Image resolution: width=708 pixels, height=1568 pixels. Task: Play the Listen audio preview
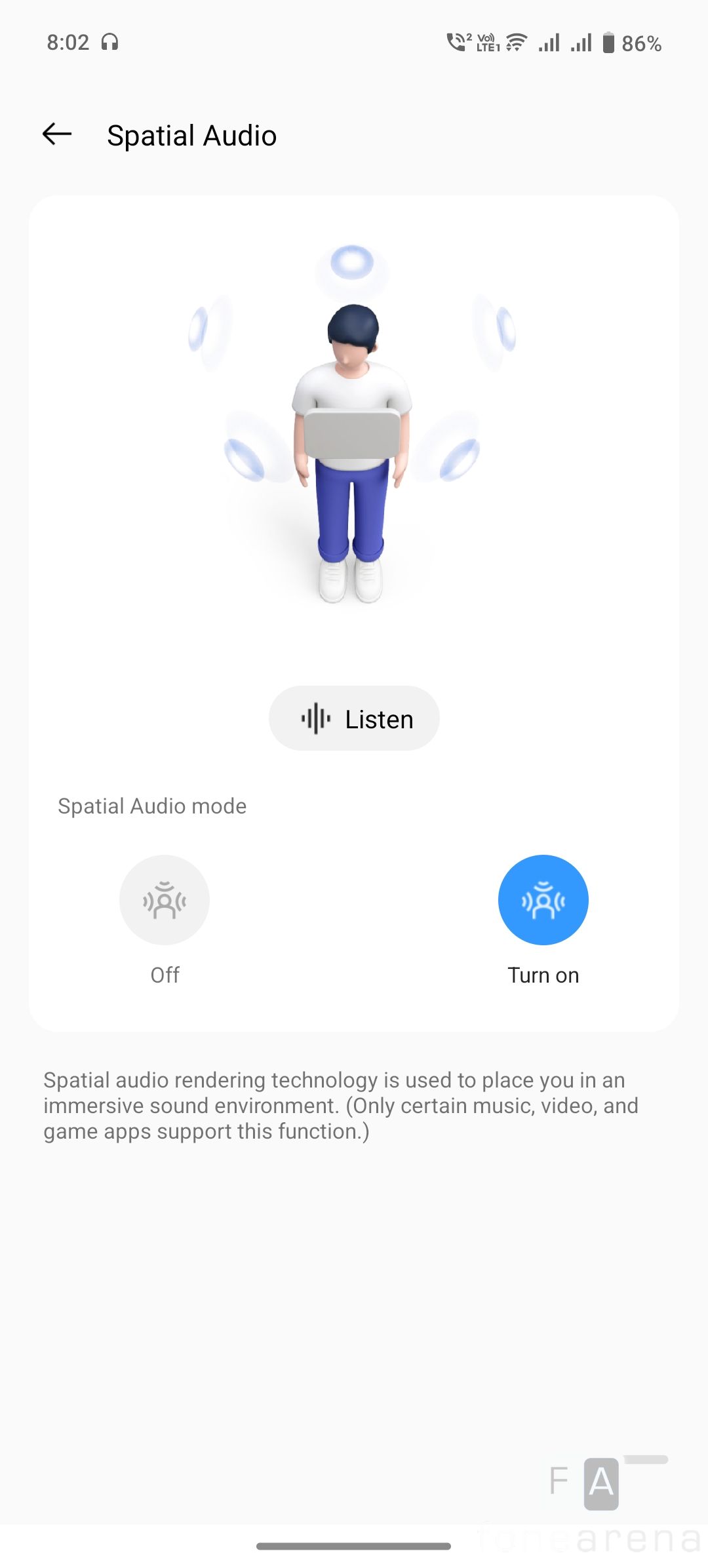(x=354, y=718)
